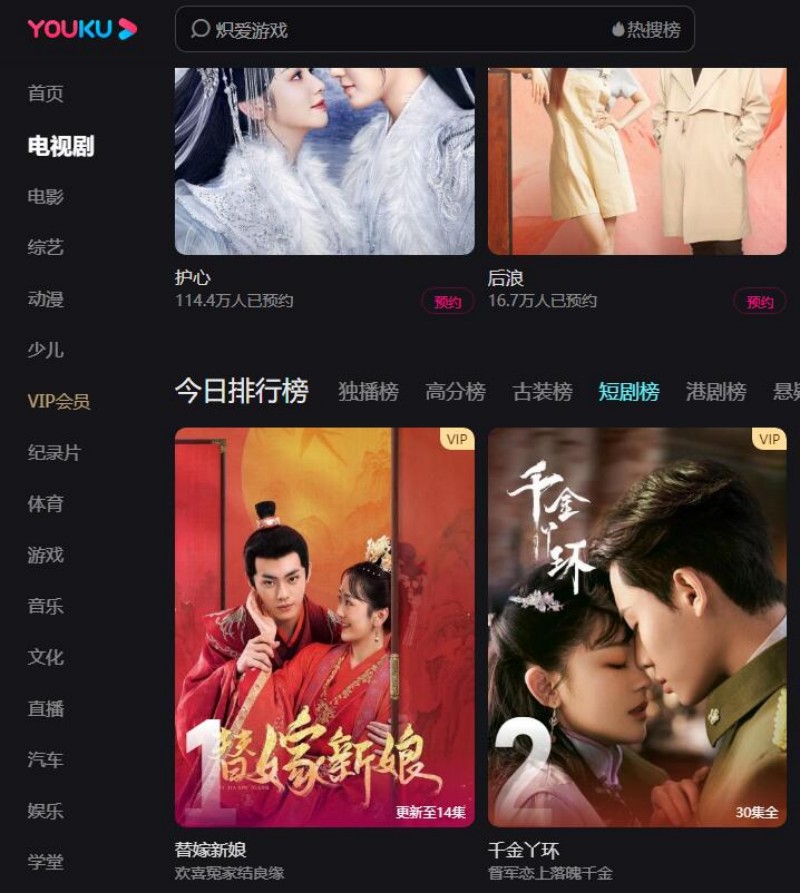Navigate to the 动漫 section
This screenshot has height=893, width=800.
point(41,300)
